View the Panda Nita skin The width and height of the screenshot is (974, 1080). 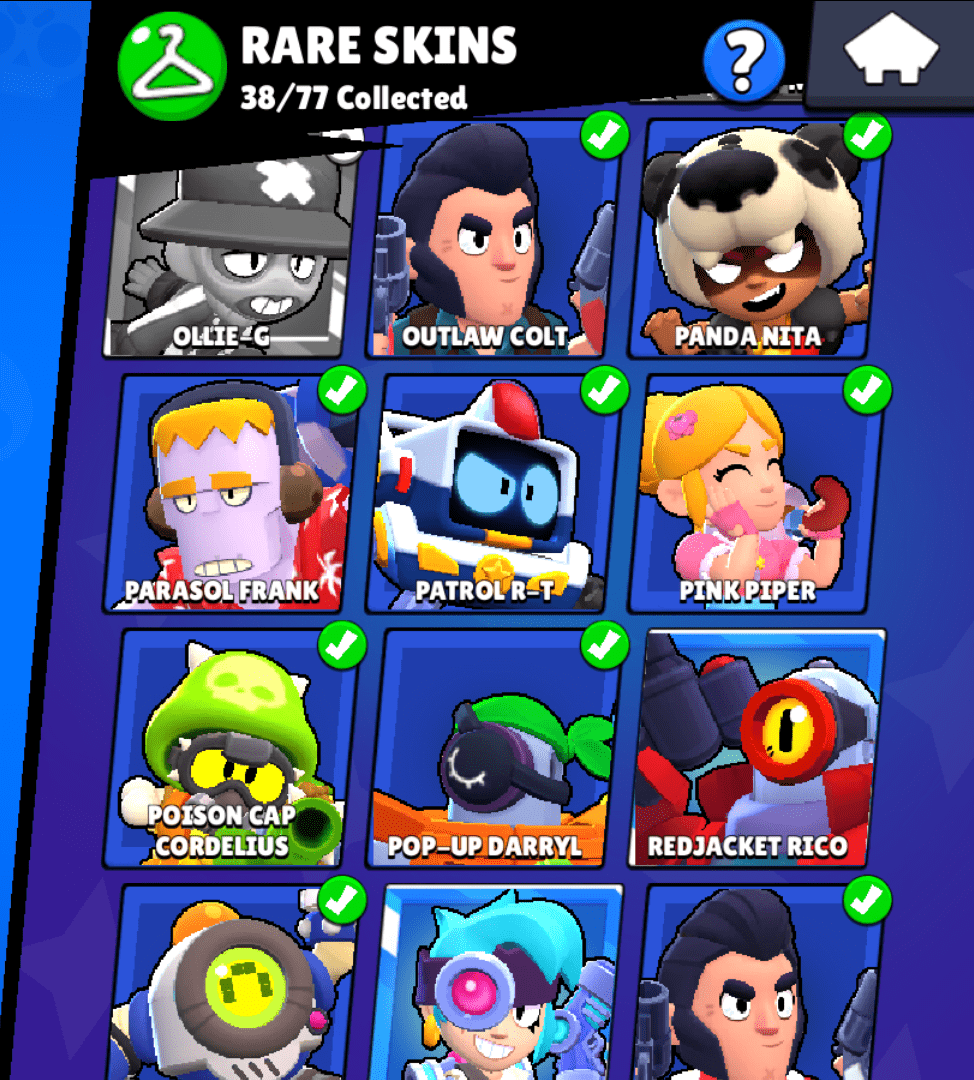755,240
